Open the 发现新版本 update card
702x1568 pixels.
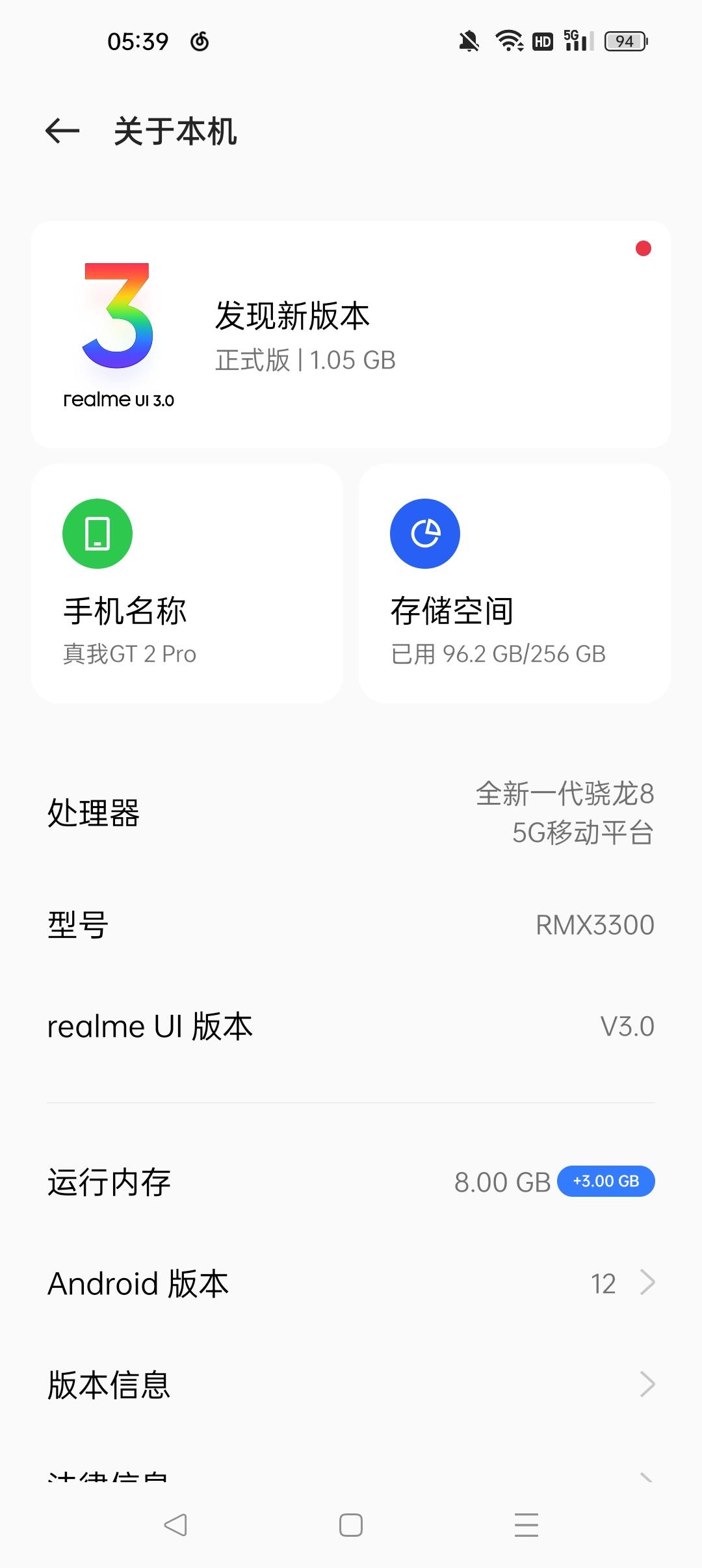351,334
